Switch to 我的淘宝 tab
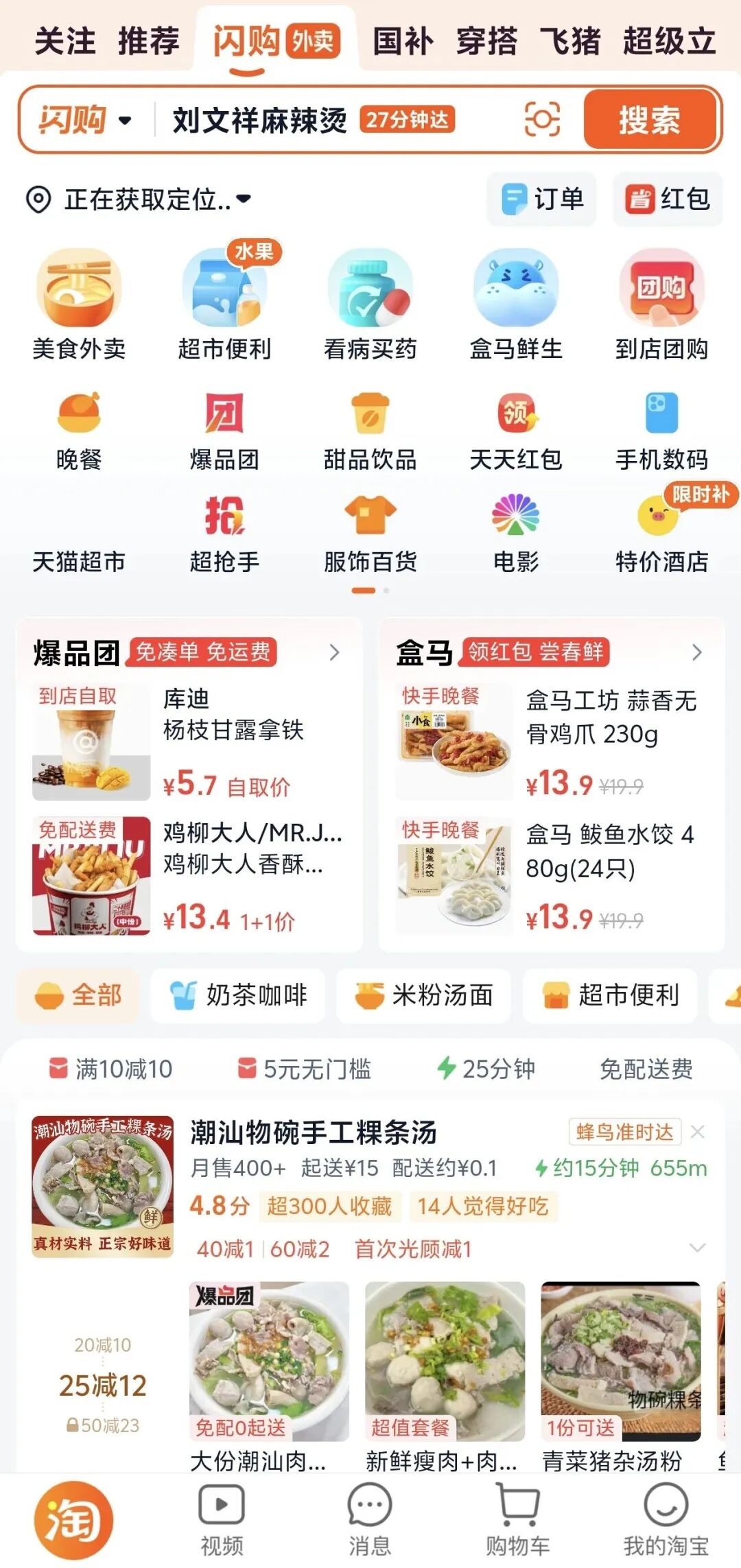This screenshot has width=741, height=1568. pyautogui.click(x=666, y=1519)
